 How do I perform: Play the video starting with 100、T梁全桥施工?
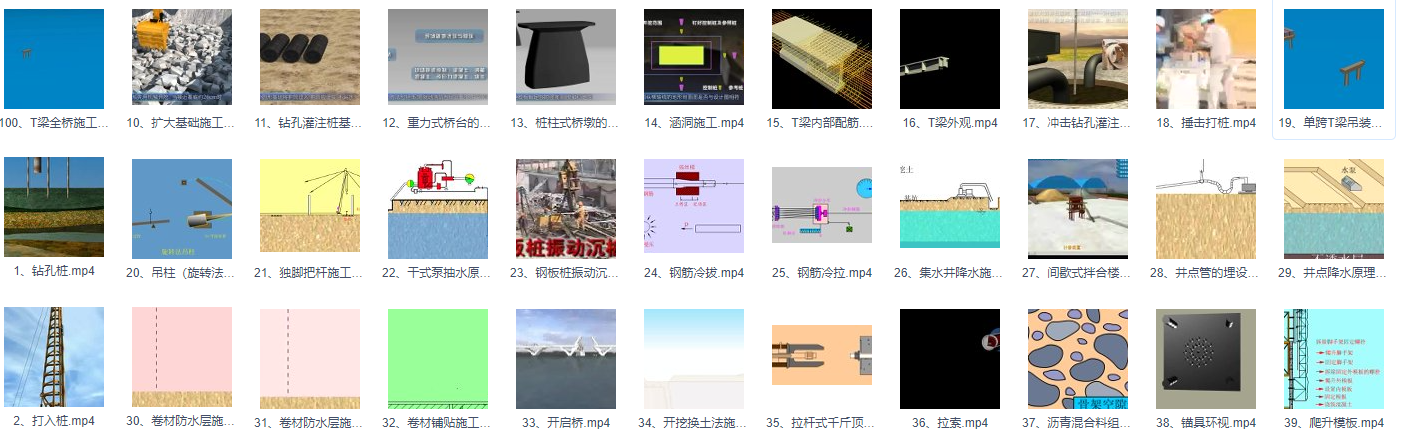54,59
